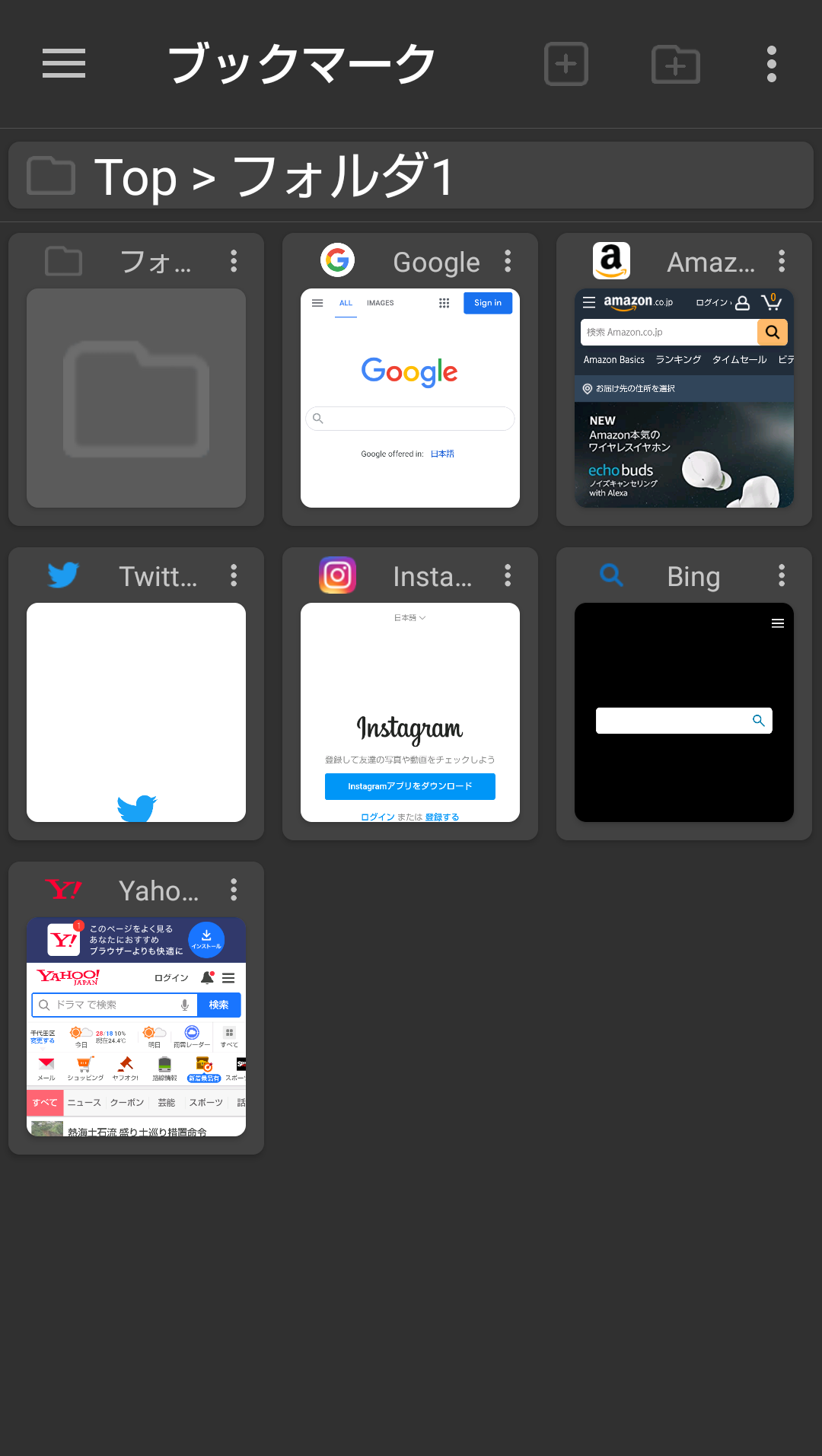Open the Yahoo bookmark

coord(136,1026)
